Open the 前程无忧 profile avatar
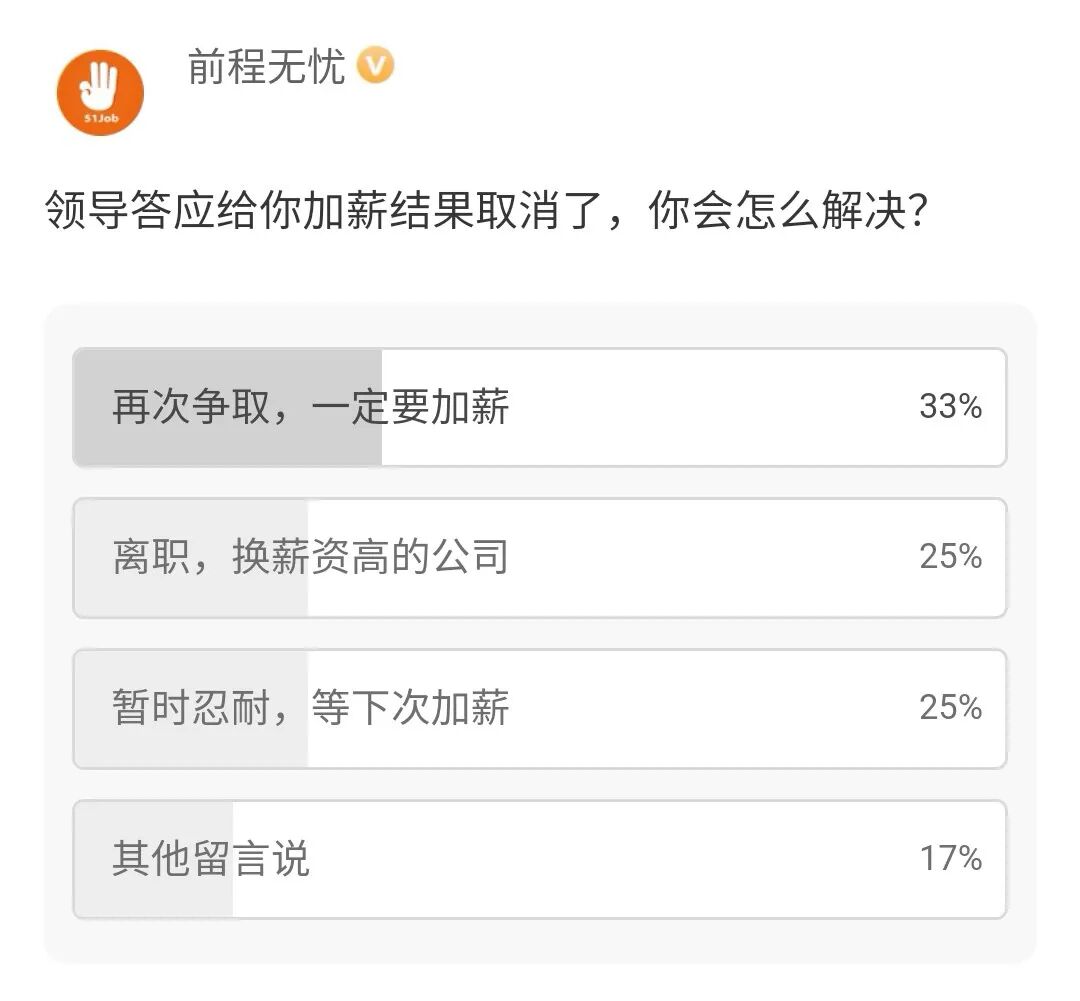The image size is (1080, 1001). (x=101, y=92)
